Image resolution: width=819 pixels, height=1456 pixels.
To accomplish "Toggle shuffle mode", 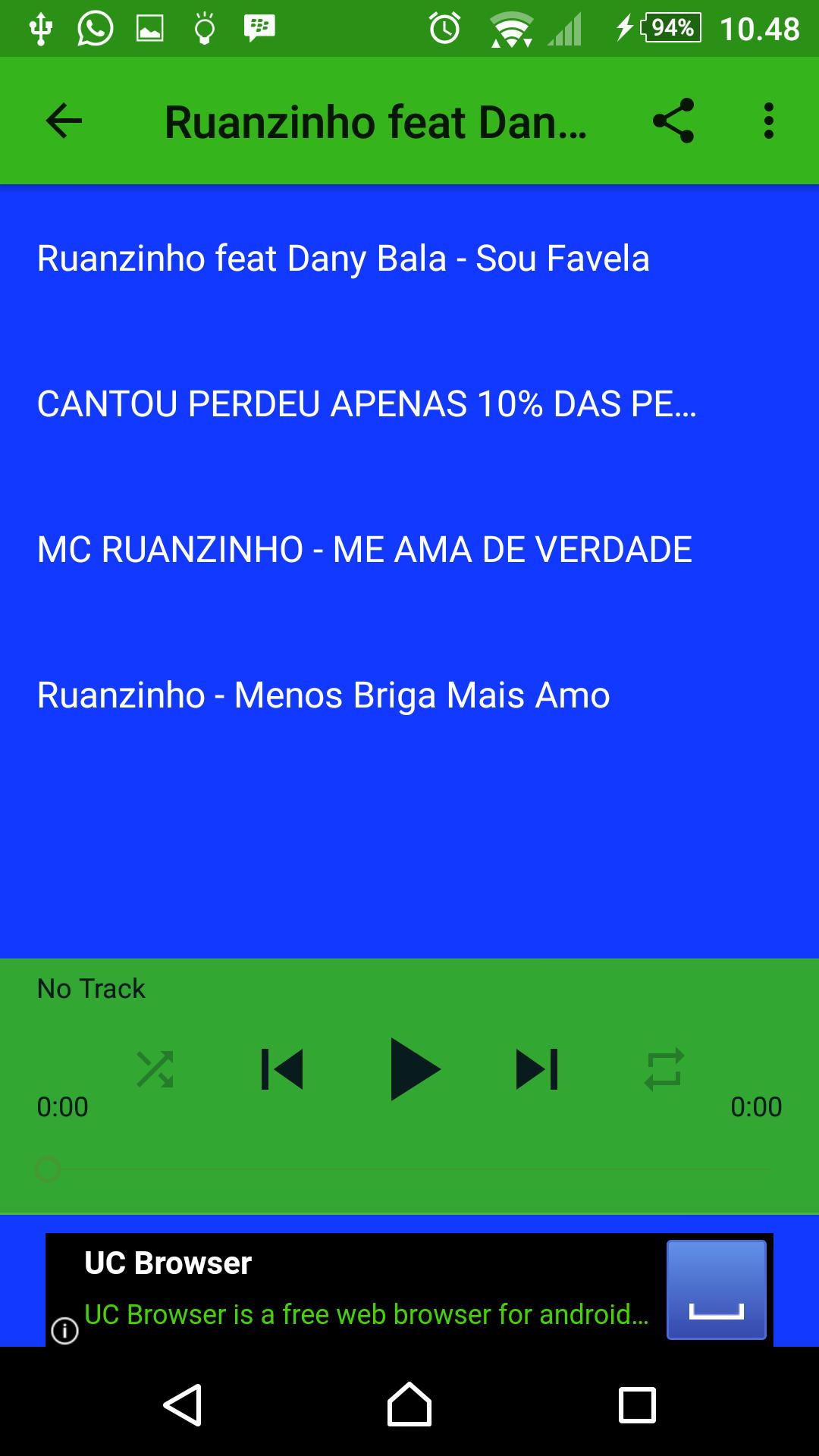I will point(155,1069).
